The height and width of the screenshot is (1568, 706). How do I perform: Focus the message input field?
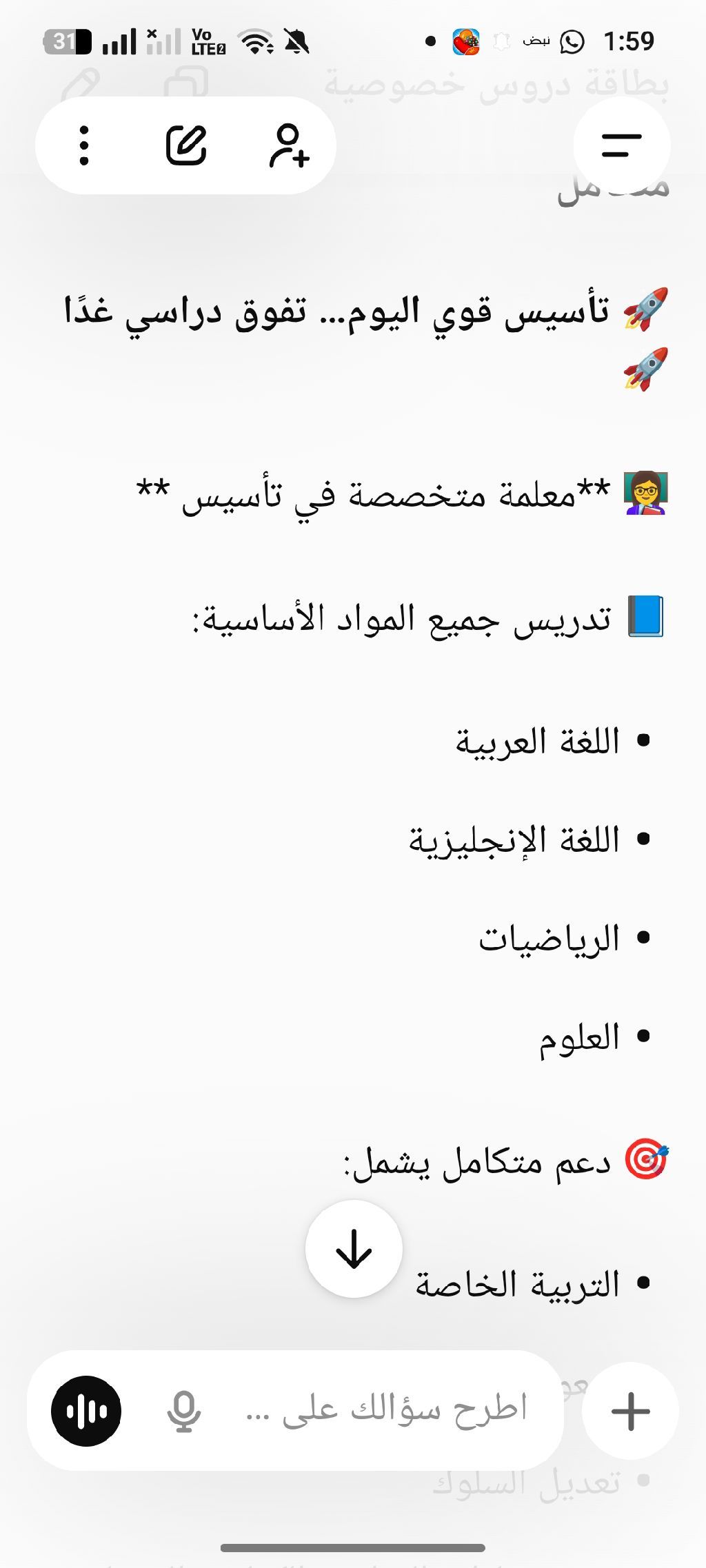[x=386, y=1409]
